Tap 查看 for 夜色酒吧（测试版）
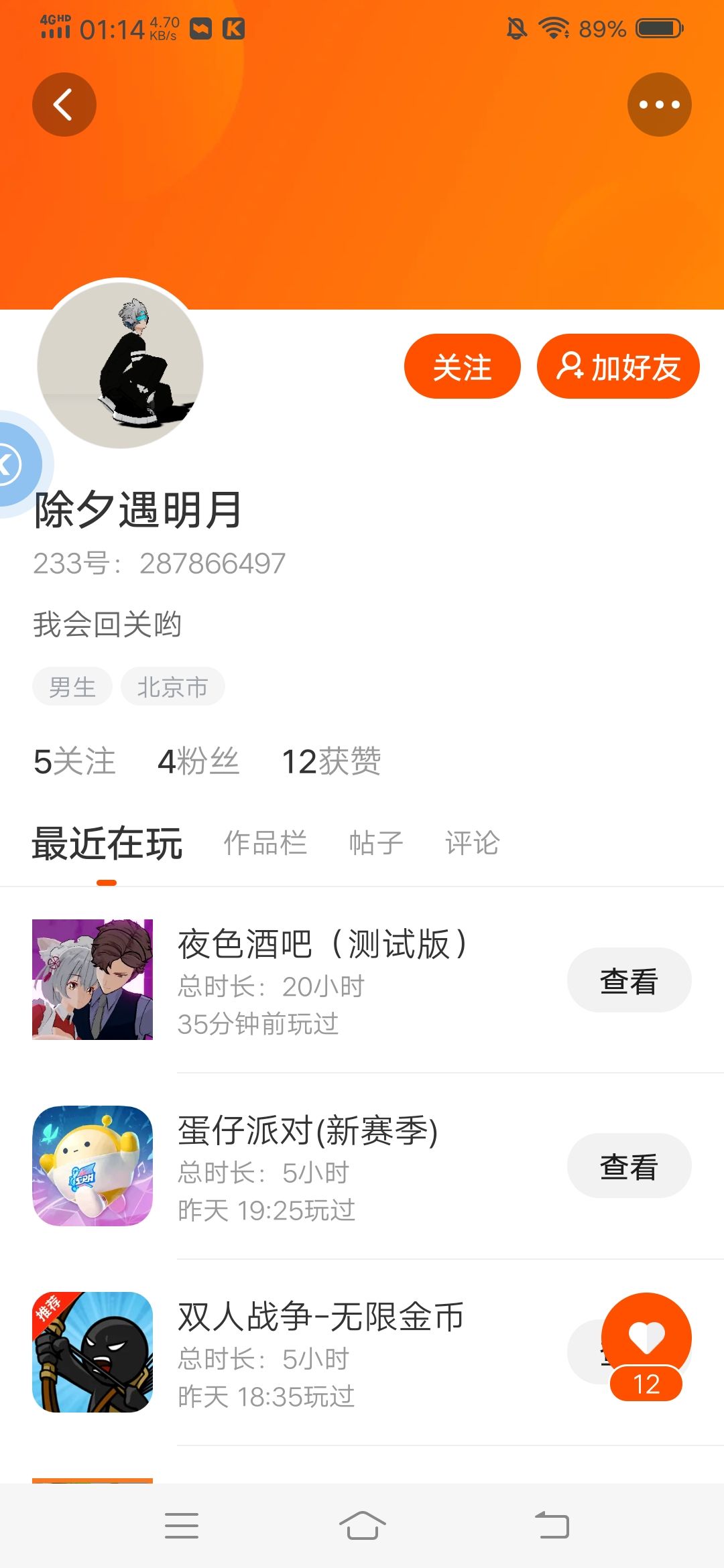724x1568 pixels. point(629,980)
